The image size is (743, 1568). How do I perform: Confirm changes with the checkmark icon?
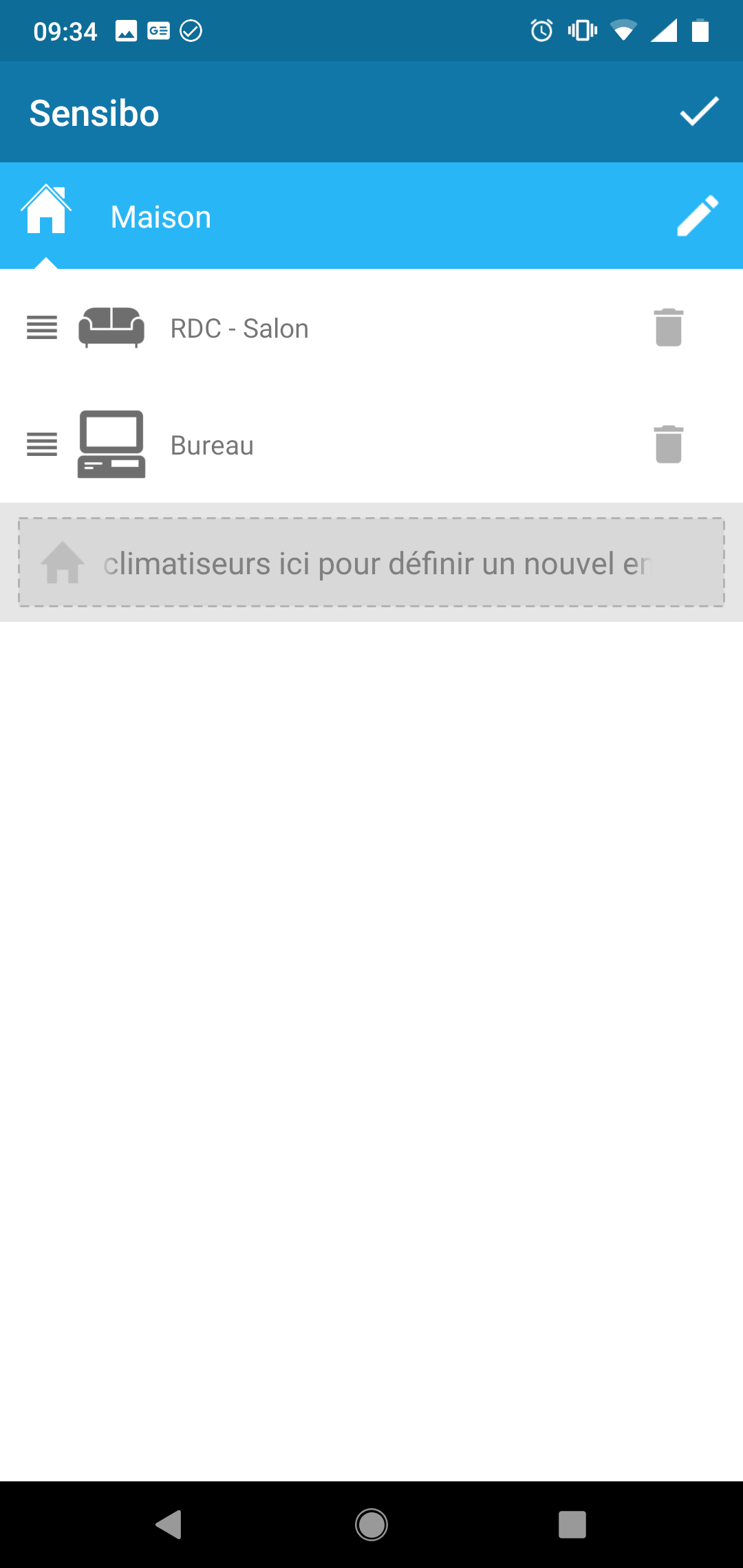(x=699, y=112)
